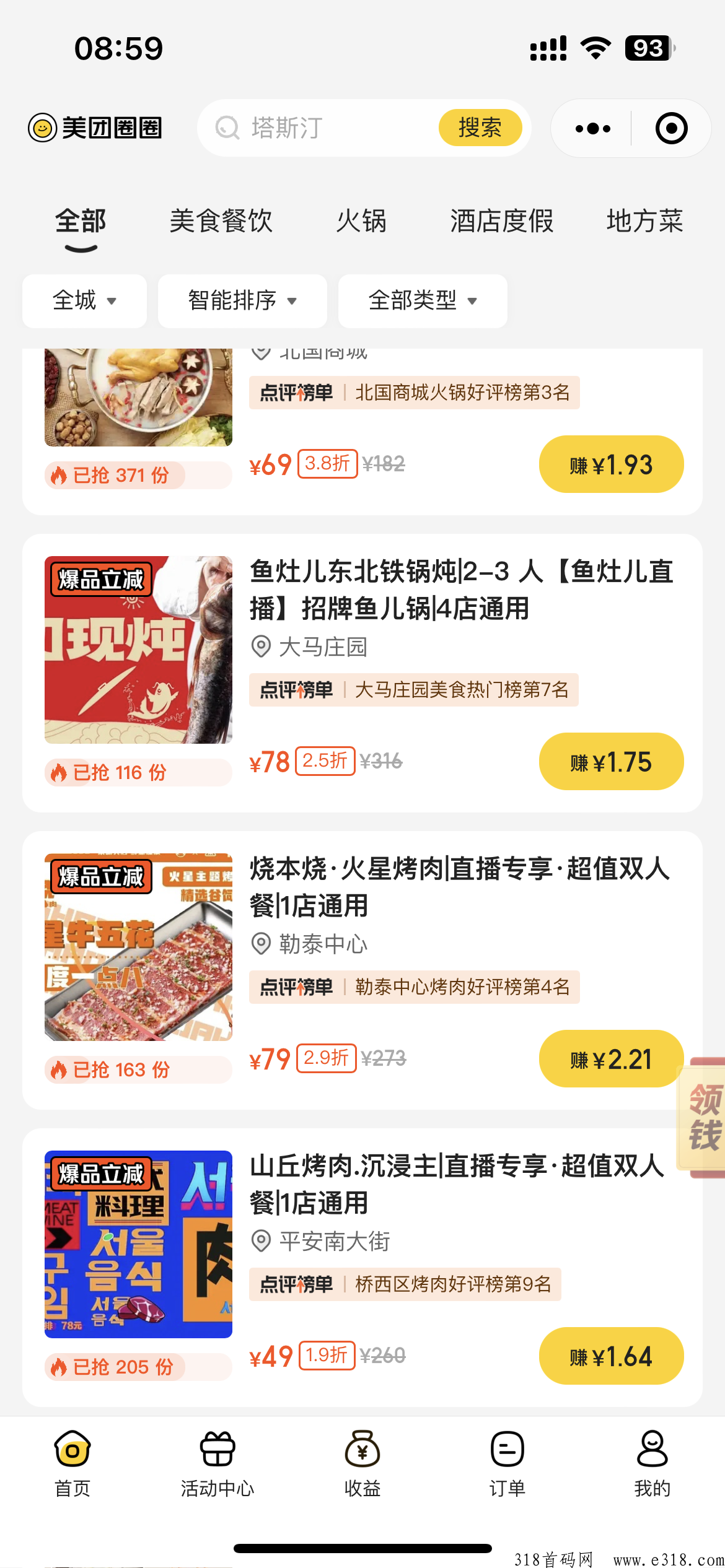725x1568 pixels.
Task: Open the 收益 earnings tab
Action: point(362,1464)
